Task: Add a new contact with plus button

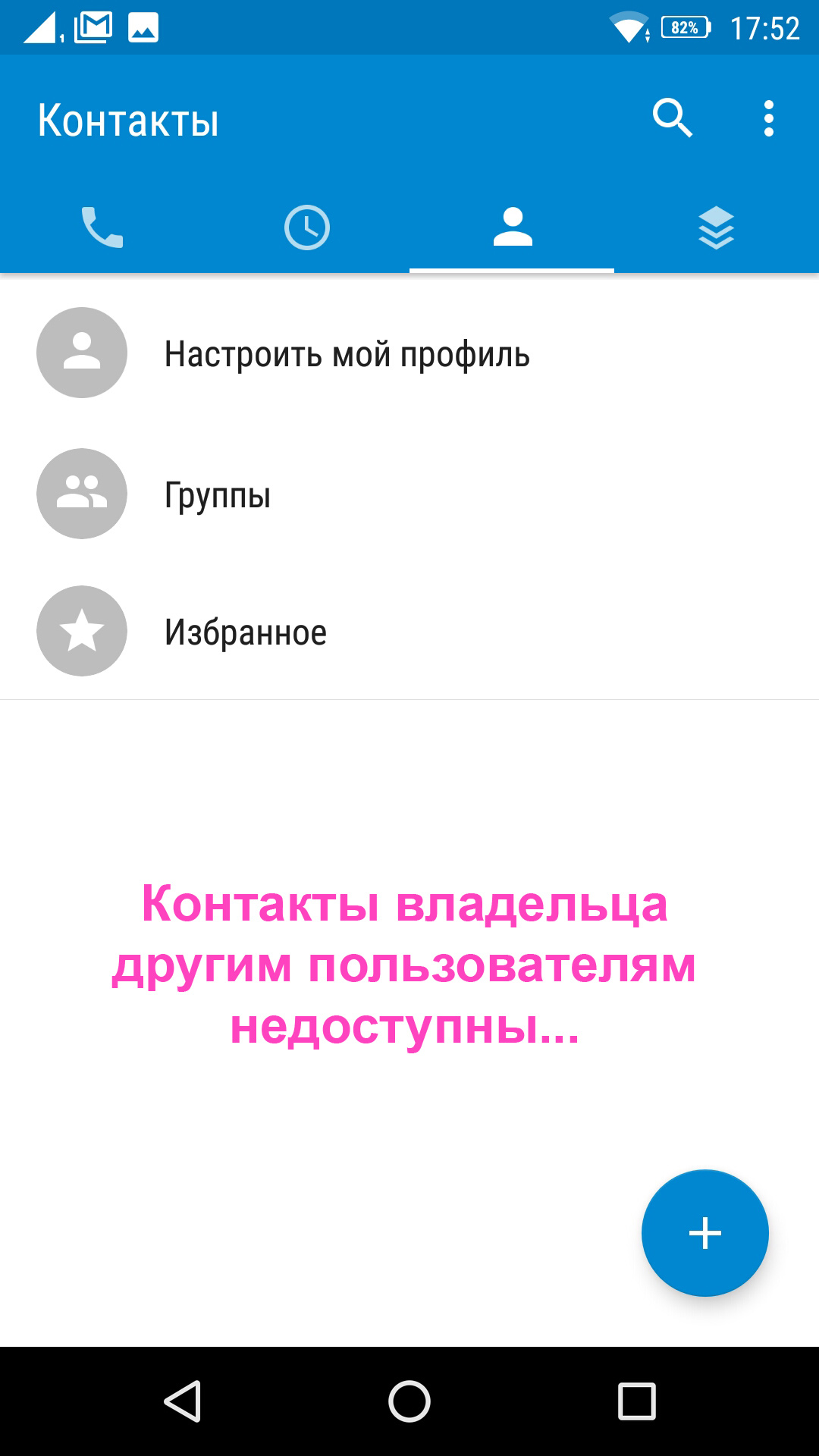Action: (x=704, y=1233)
